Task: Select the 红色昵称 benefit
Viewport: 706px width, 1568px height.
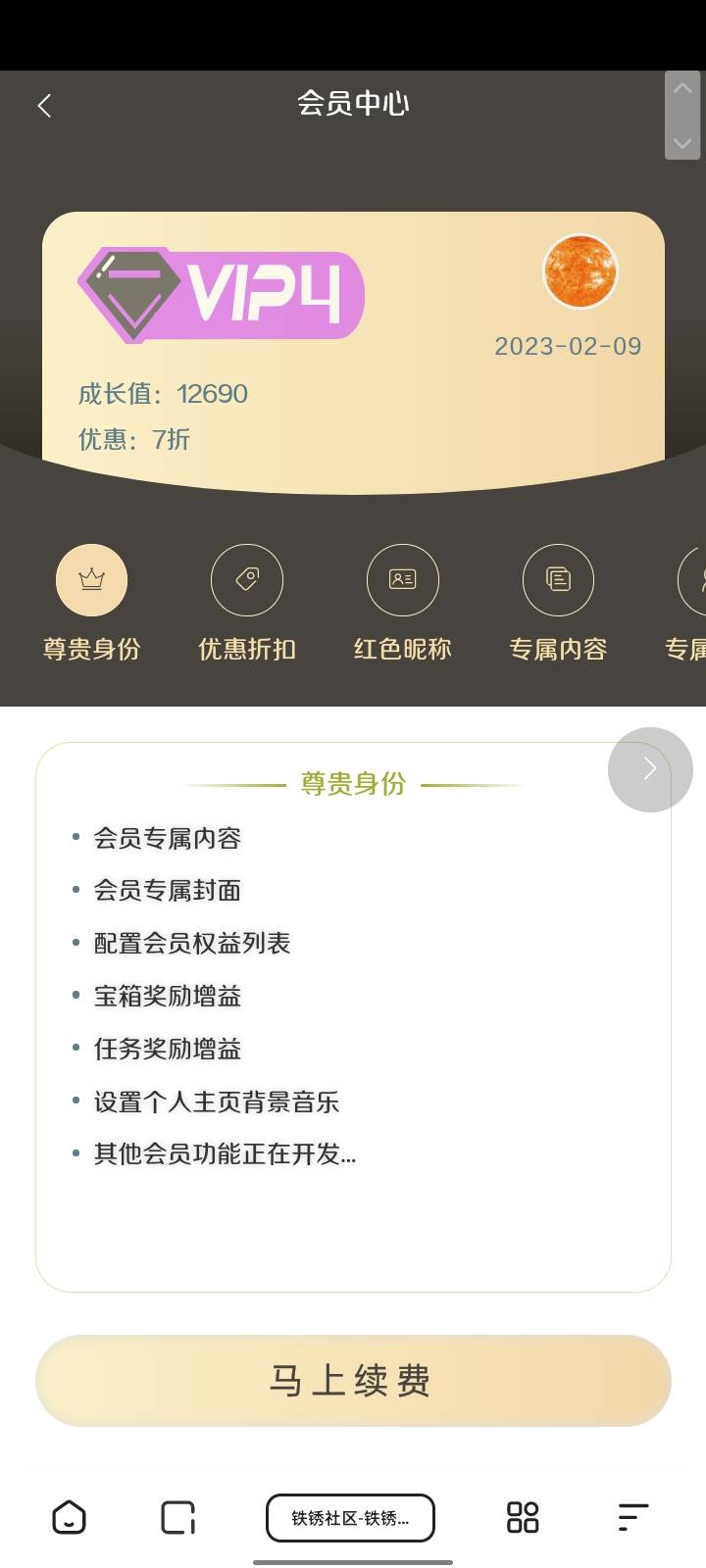Action: 402,580
